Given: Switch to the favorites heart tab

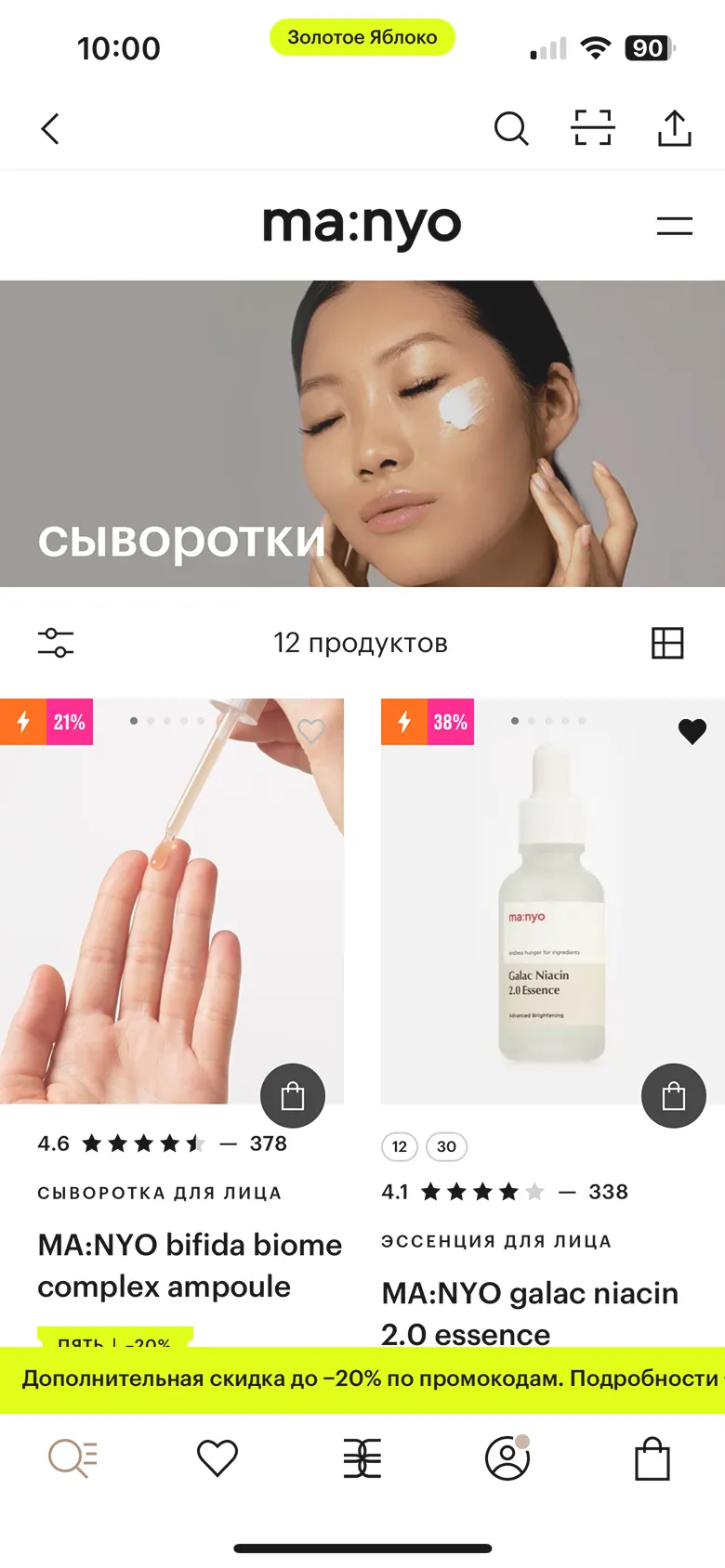Looking at the screenshot, I should 217,1458.
